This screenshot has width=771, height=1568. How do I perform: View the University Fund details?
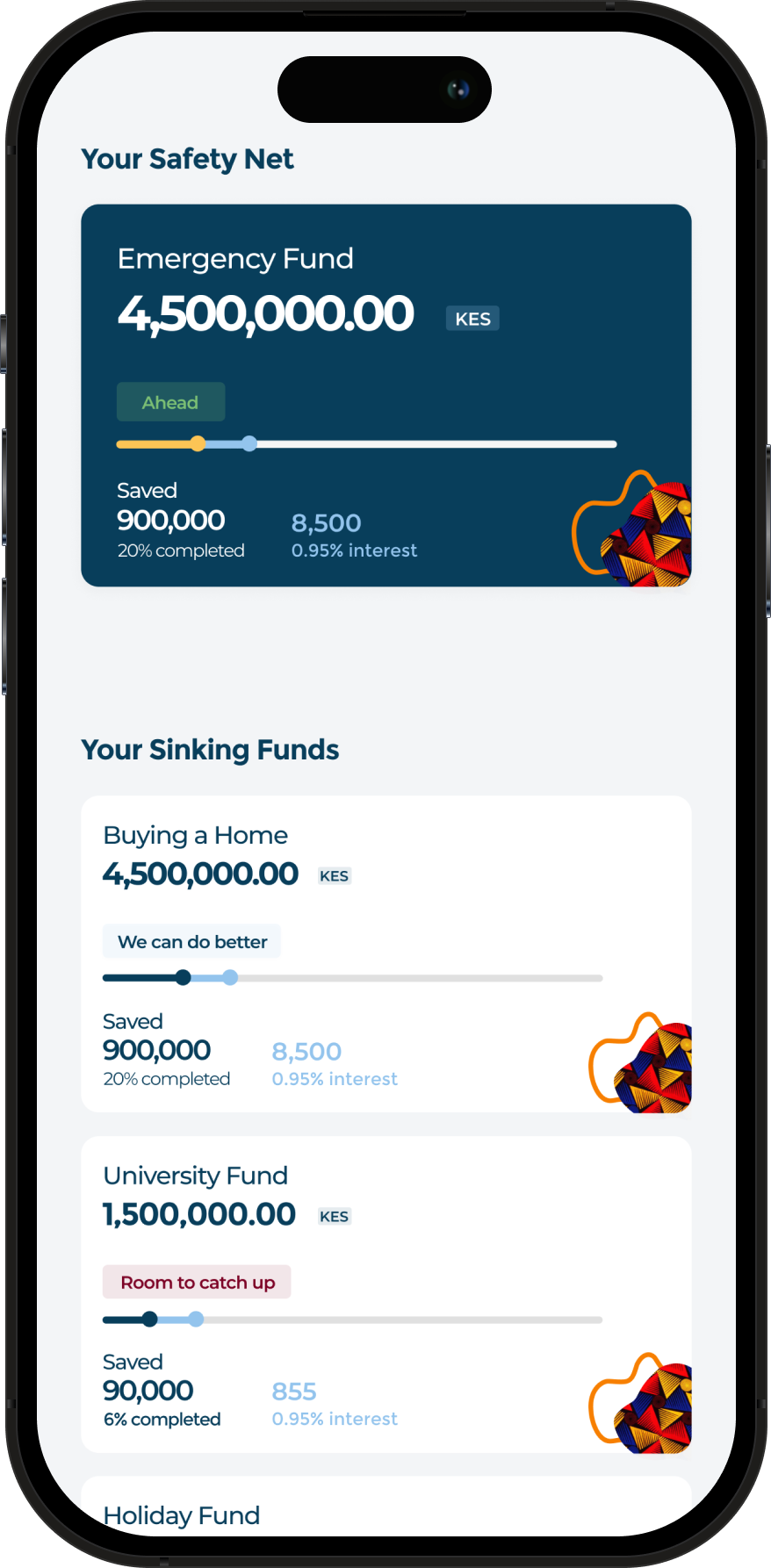pyautogui.click(x=385, y=1294)
